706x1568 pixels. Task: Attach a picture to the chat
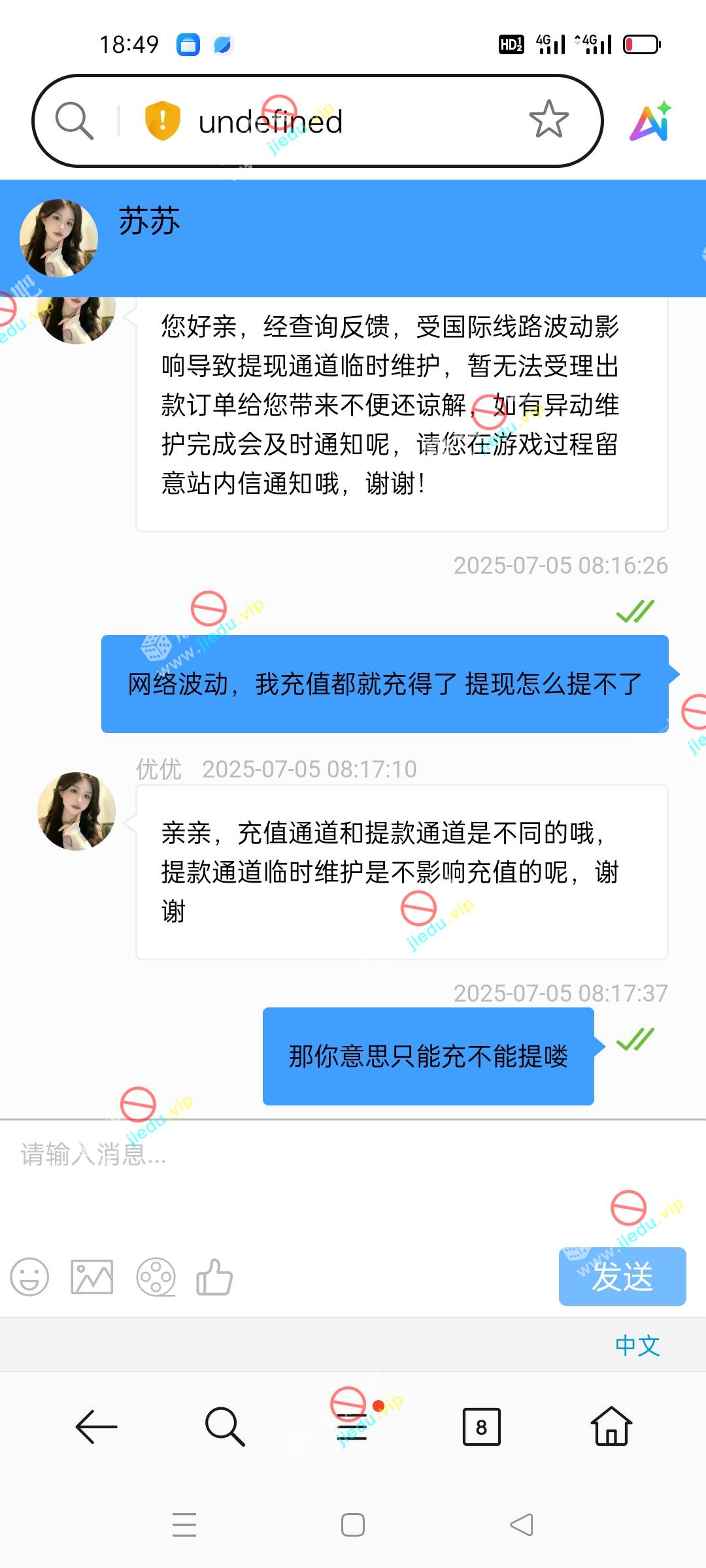click(x=92, y=1277)
